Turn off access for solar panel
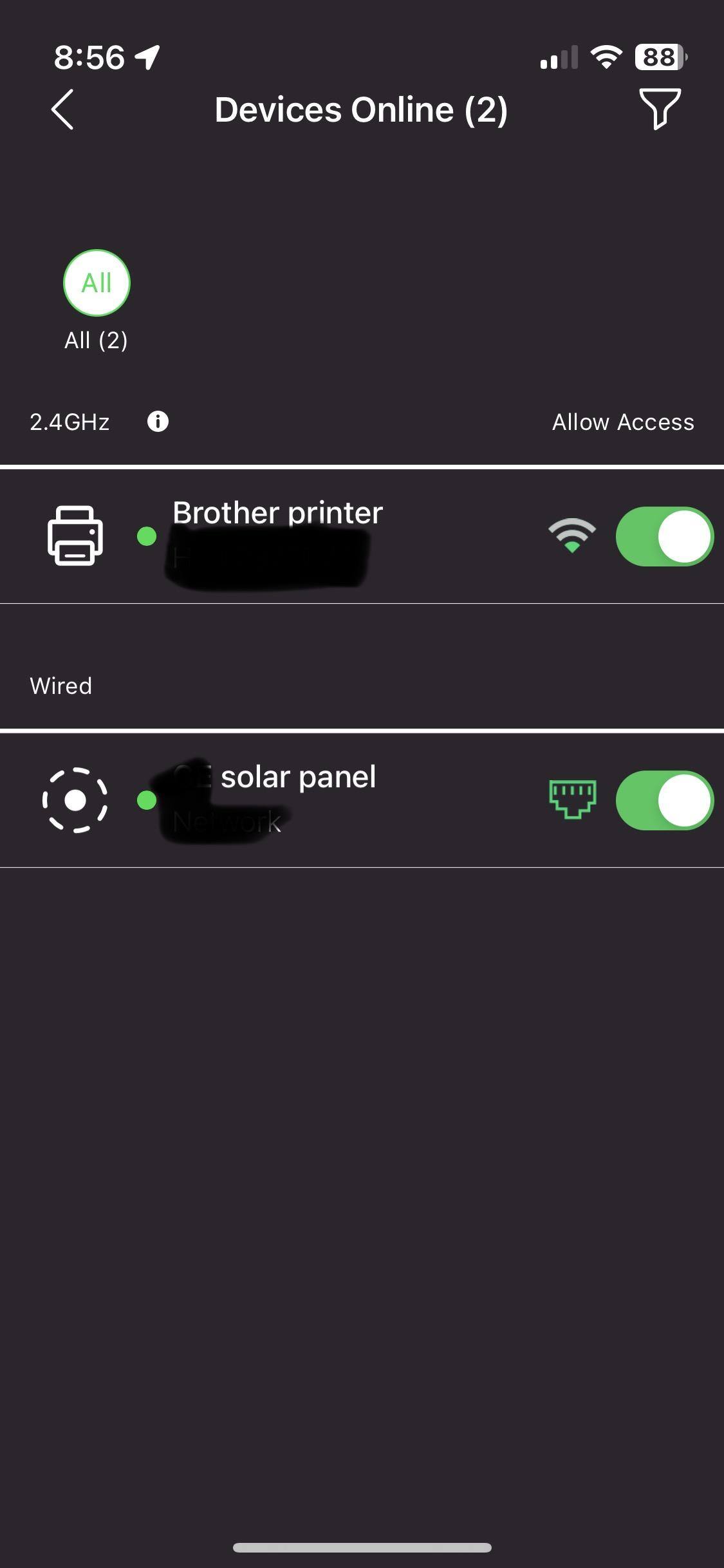This screenshot has width=724, height=1568. pyautogui.click(x=664, y=800)
